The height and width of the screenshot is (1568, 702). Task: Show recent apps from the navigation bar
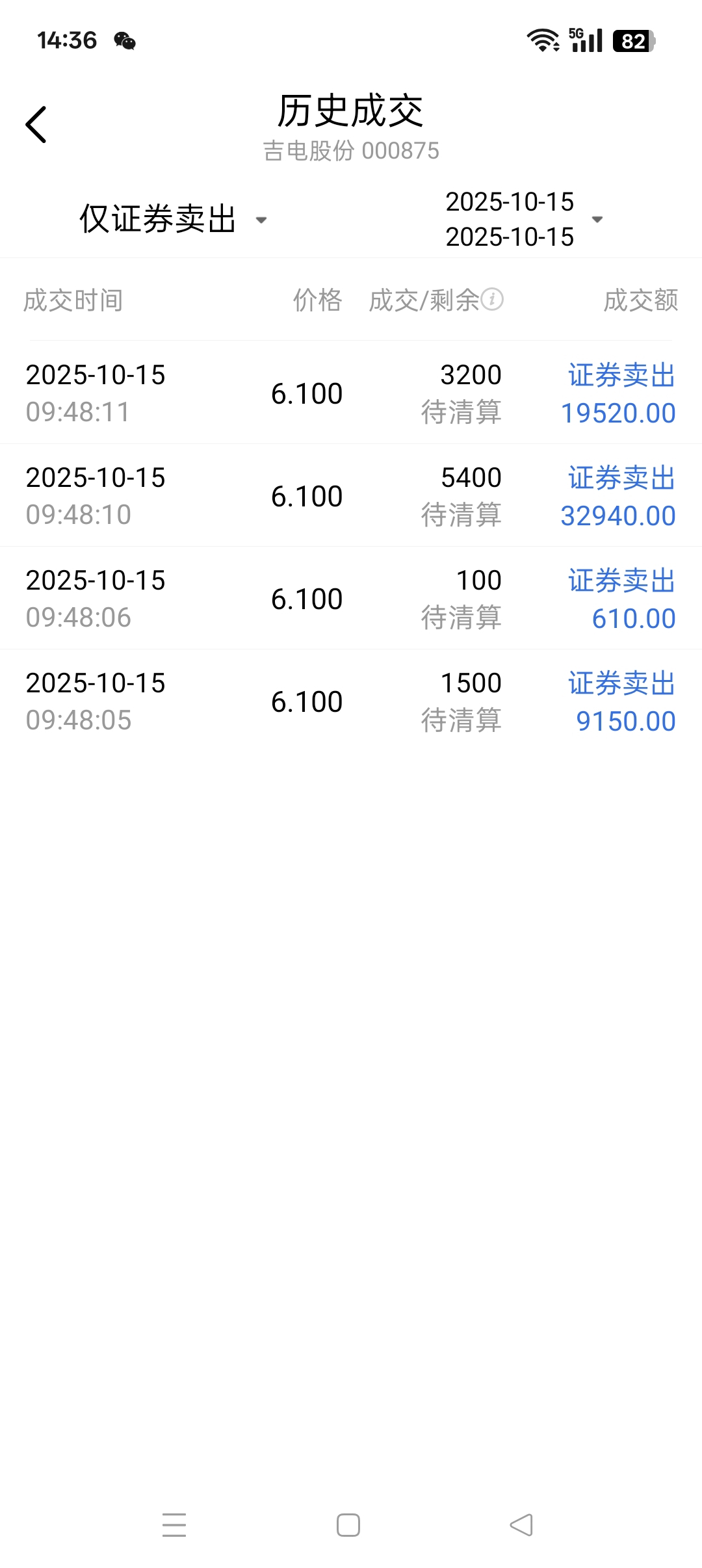[x=174, y=1525]
